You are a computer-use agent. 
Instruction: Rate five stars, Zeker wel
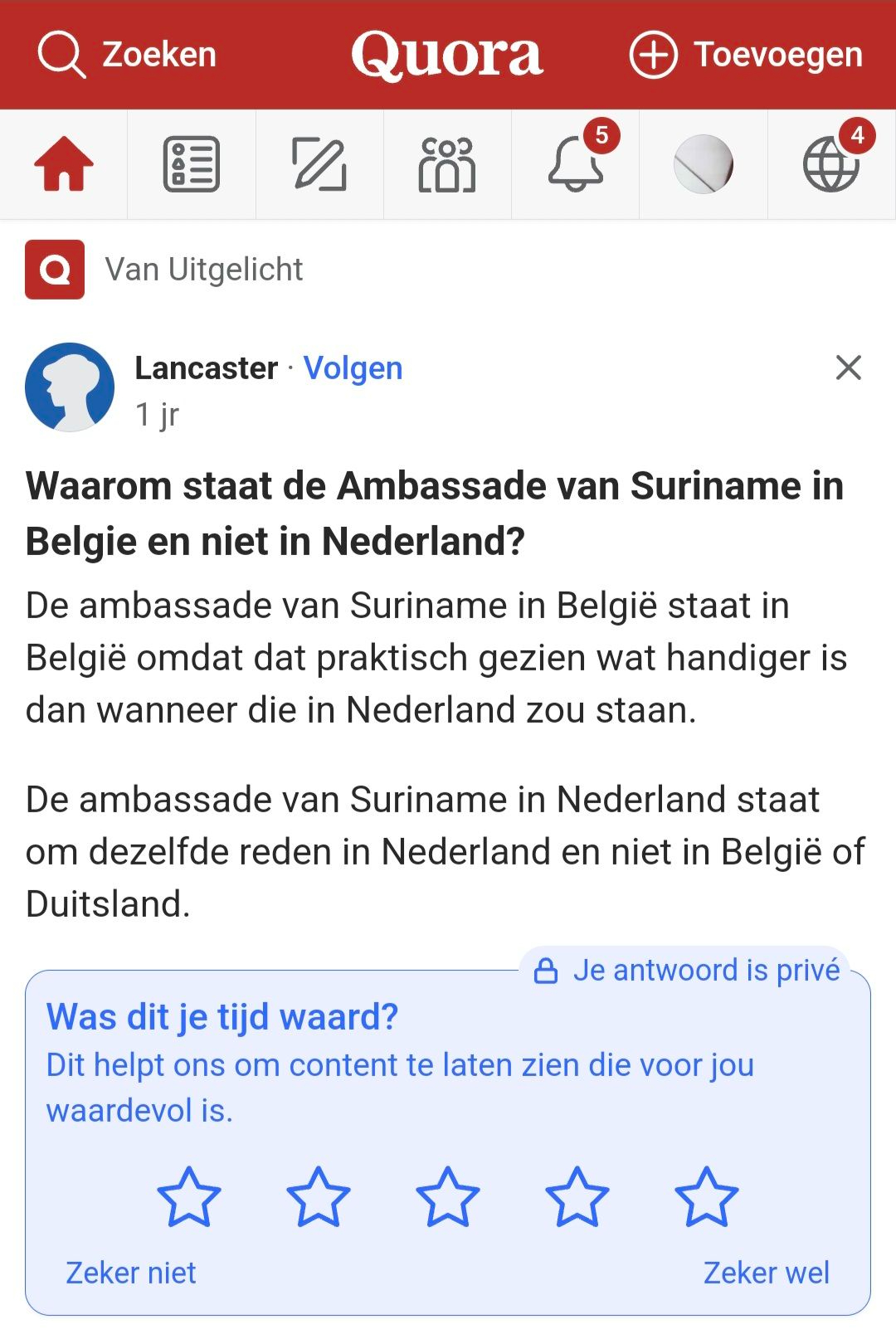(707, 1197)
